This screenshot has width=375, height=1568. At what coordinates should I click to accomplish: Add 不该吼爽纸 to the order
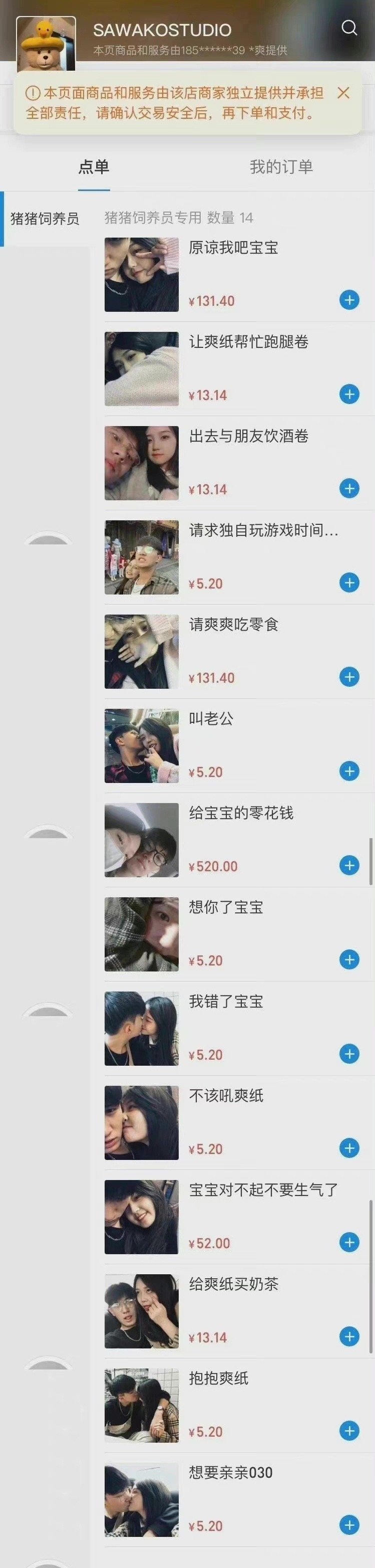tap(349, 1148)
